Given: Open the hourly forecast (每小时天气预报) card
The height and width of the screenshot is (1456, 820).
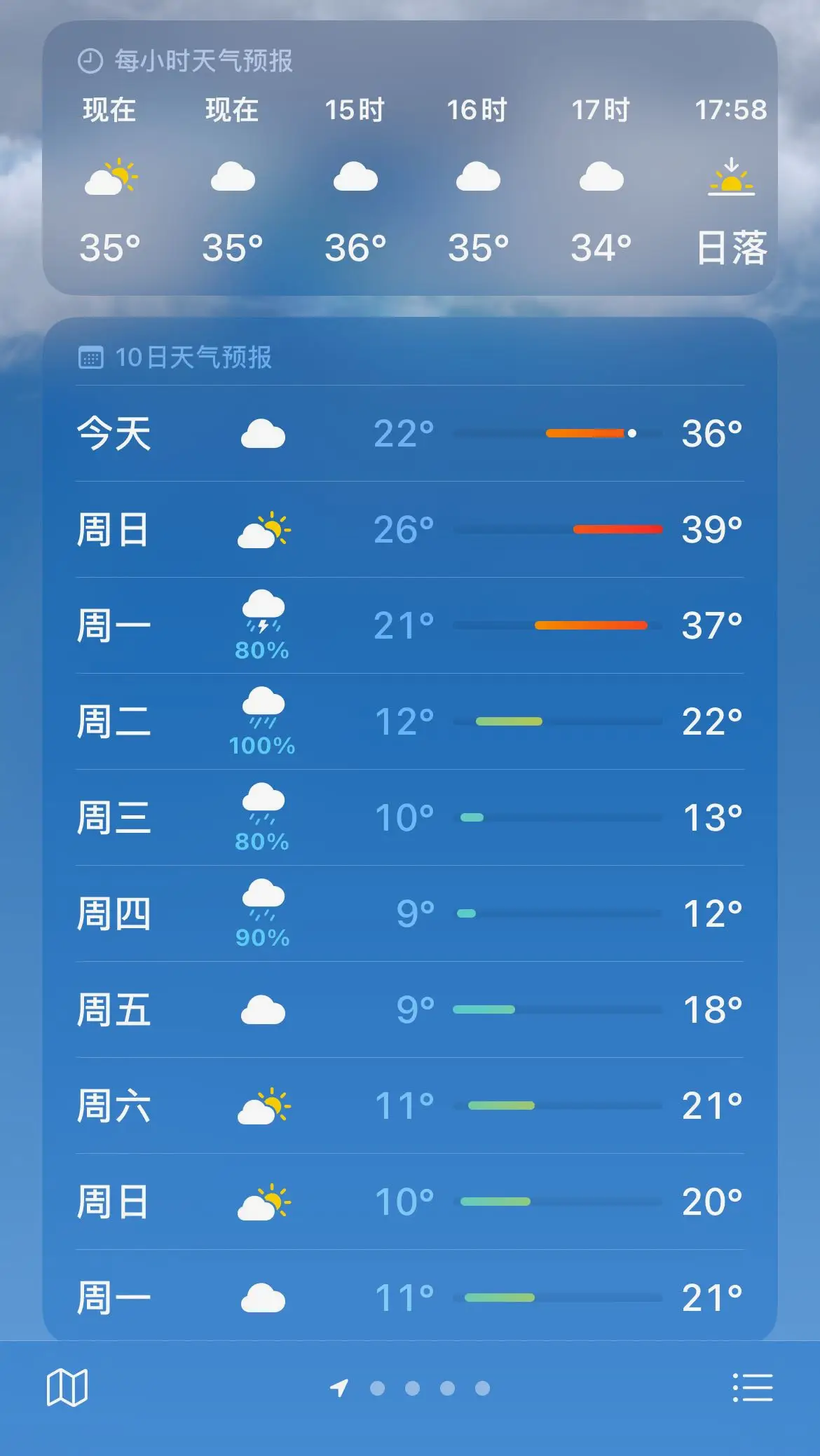Looking at the screenshot, I should click(410, 158).
